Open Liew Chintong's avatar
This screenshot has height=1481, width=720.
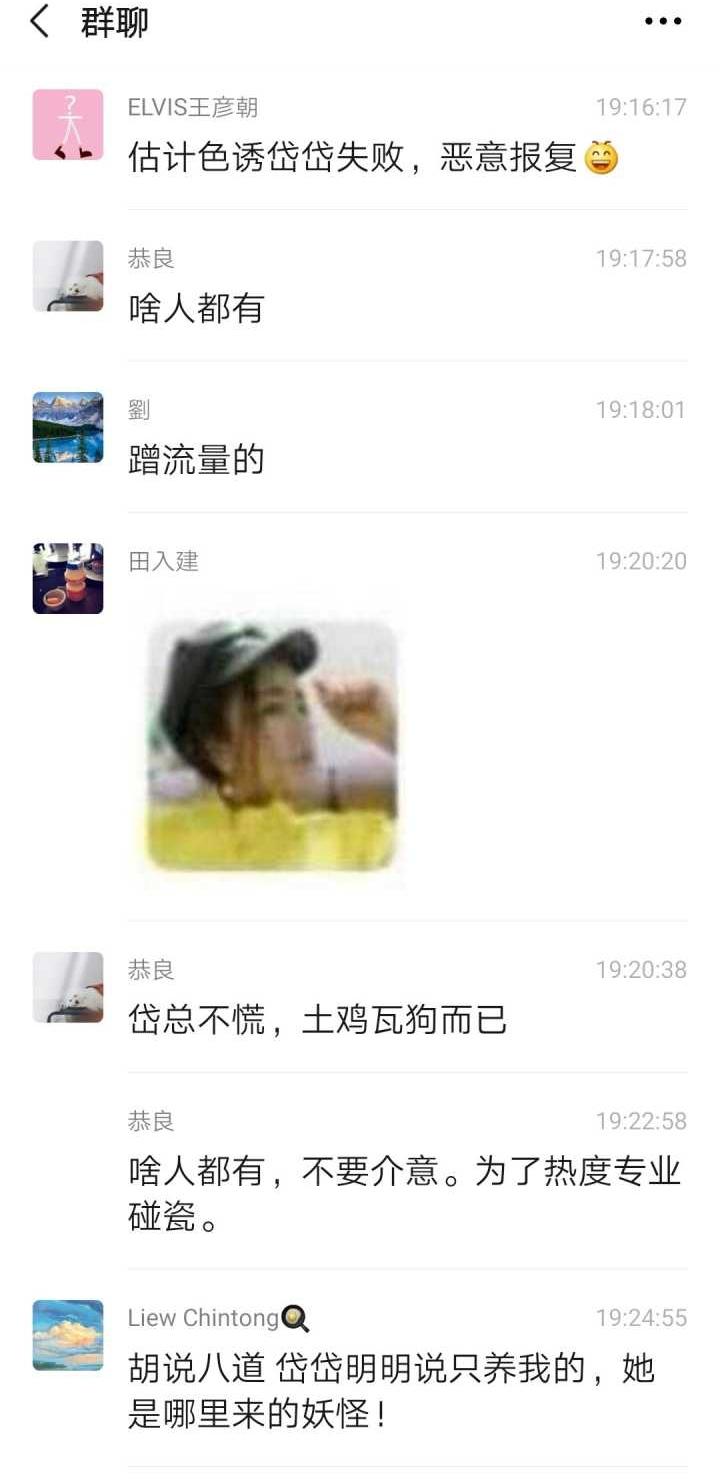(x=68, y=1335)
